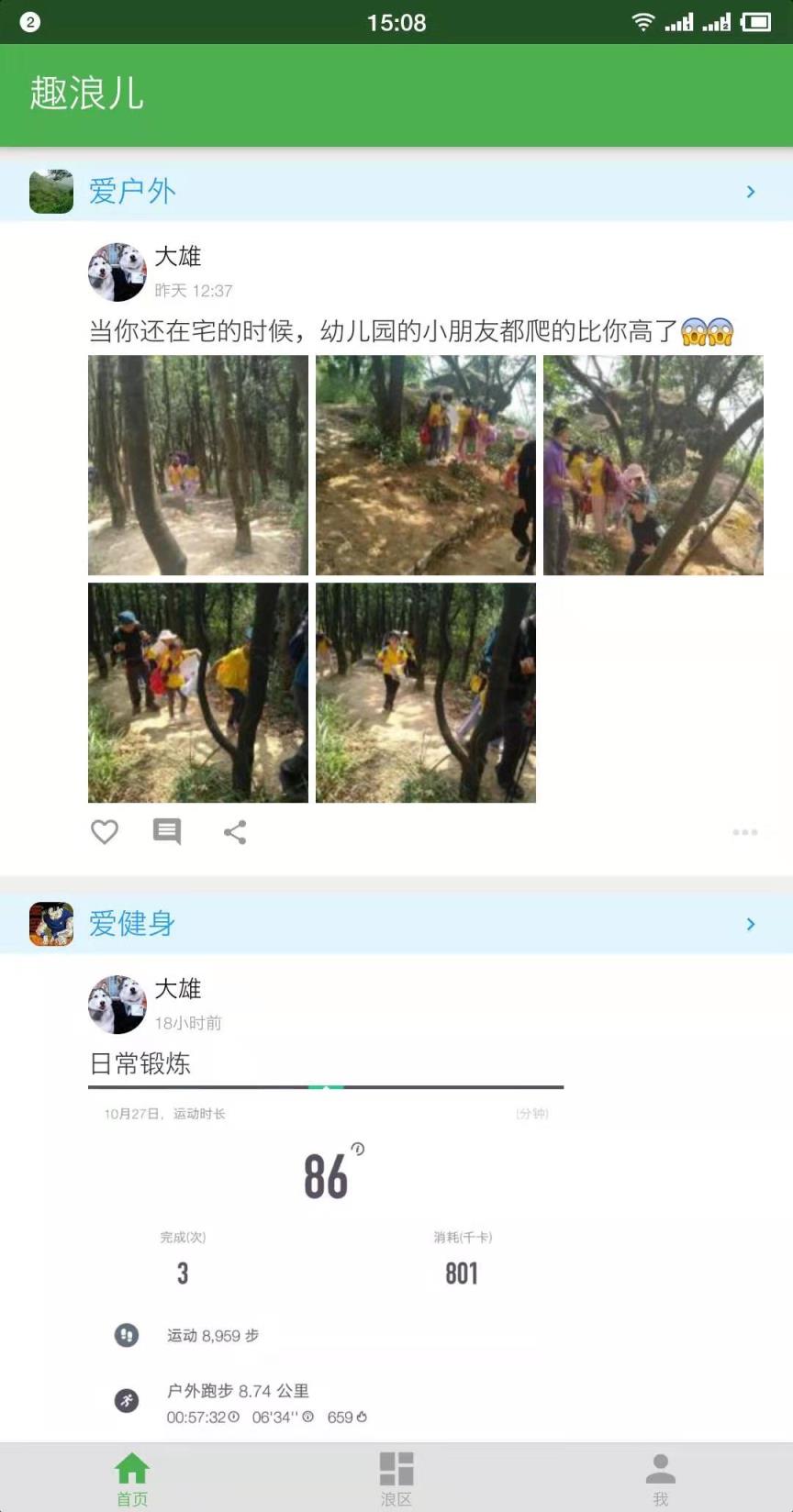Open the 爱户外 group avatar

click(50, 190)
